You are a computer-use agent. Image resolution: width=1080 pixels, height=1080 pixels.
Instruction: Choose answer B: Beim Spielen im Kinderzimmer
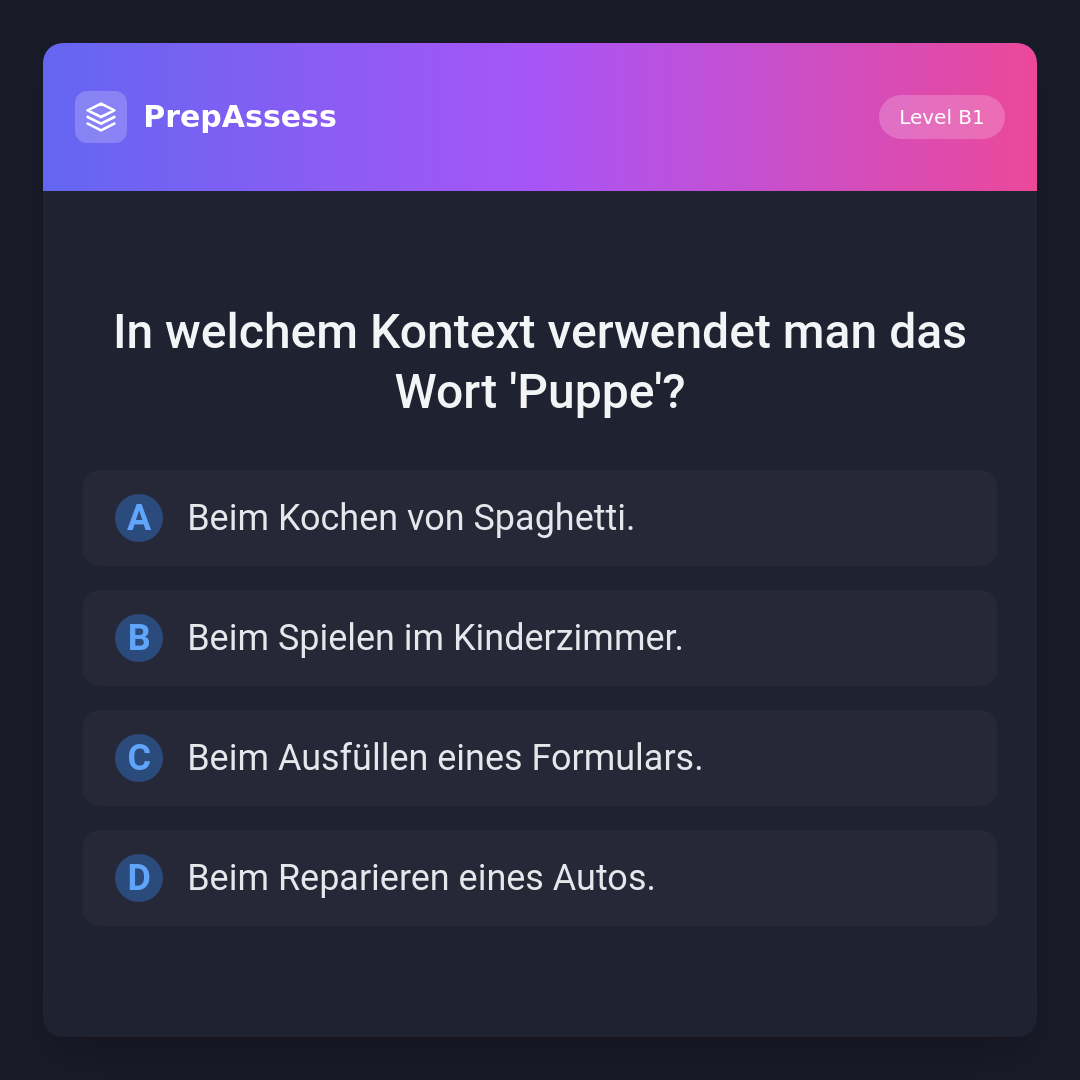click(x=540, y=638)
